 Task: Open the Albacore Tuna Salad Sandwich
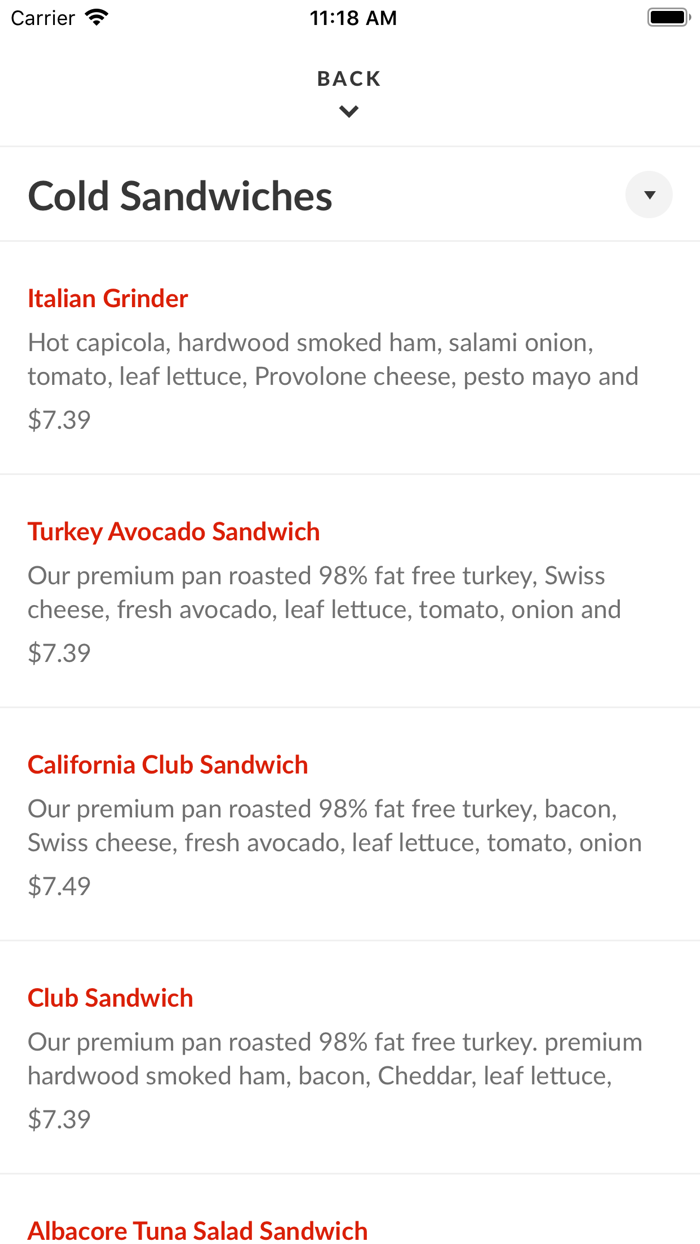click(x=198, y=1230)
